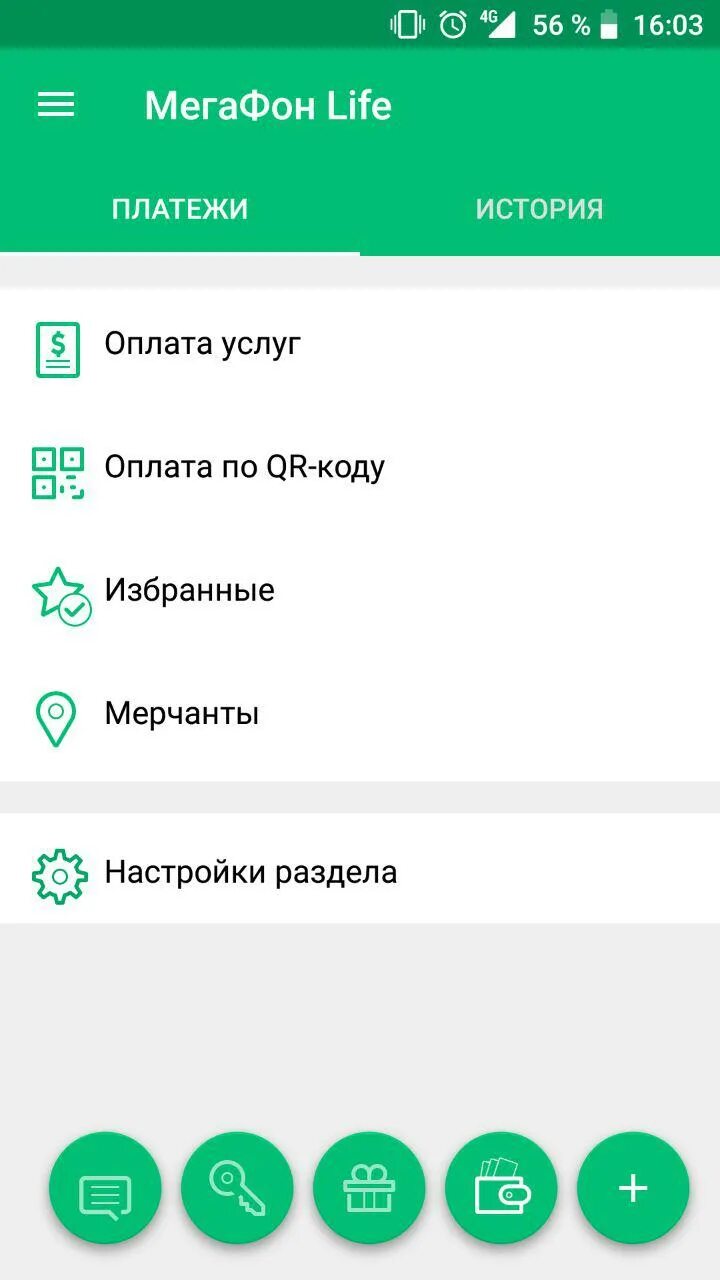This screenshot has width=720, height=1280.
Task: Open Оплата по QR-коду
Action: coord(360,467)
